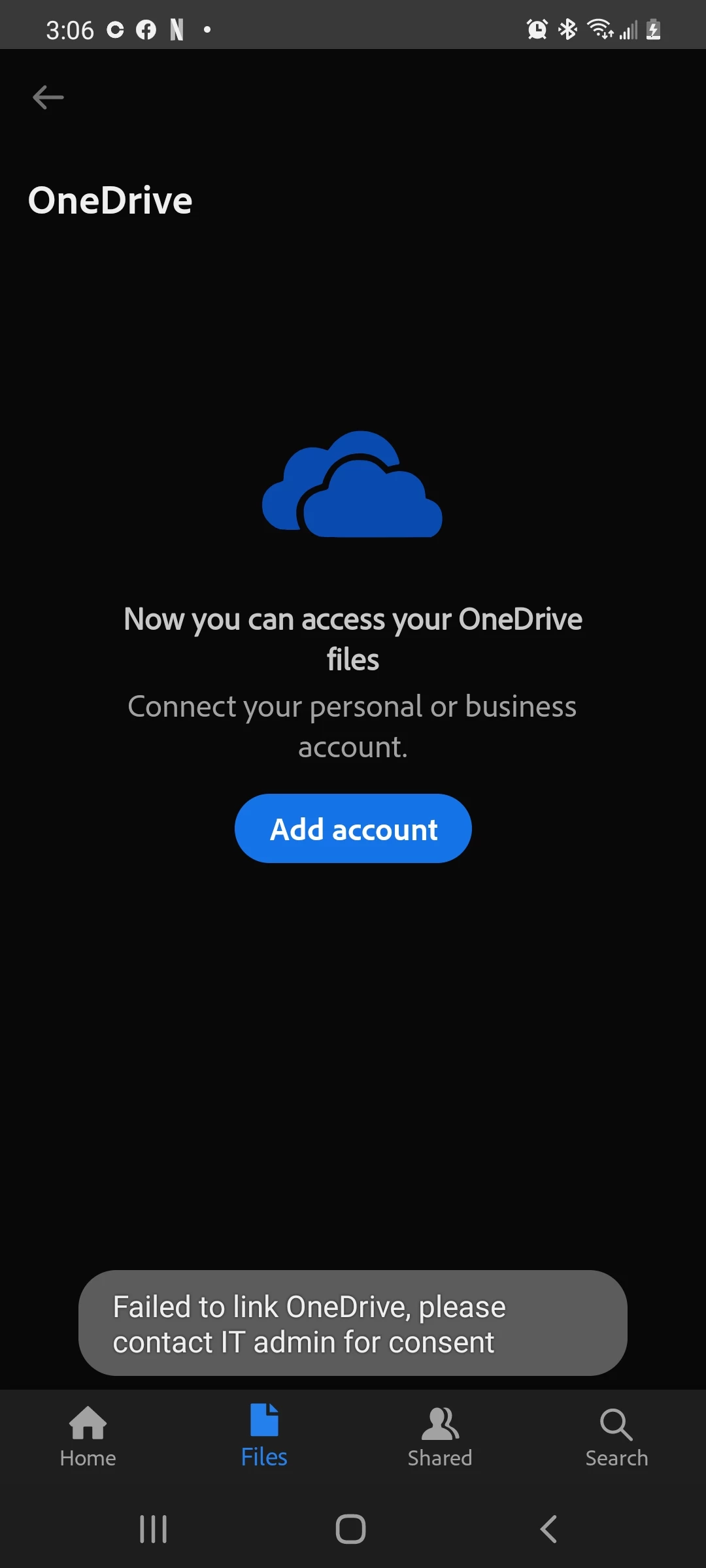The width and height of the screenshot is (706, 1568).
Task: Tap the Add account button
Action: click(x=353, y=828)
